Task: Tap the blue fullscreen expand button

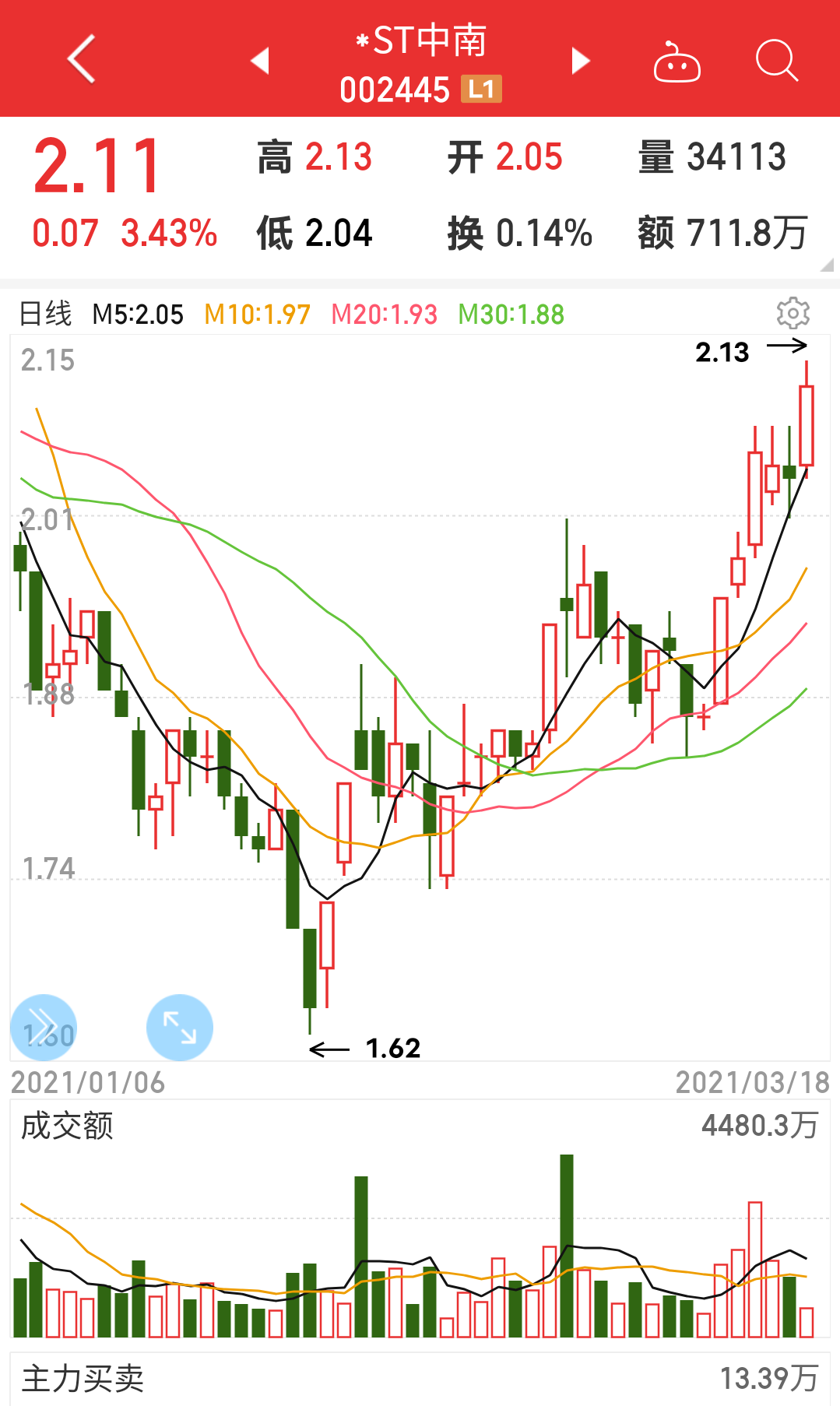Action: [179, 1027]
